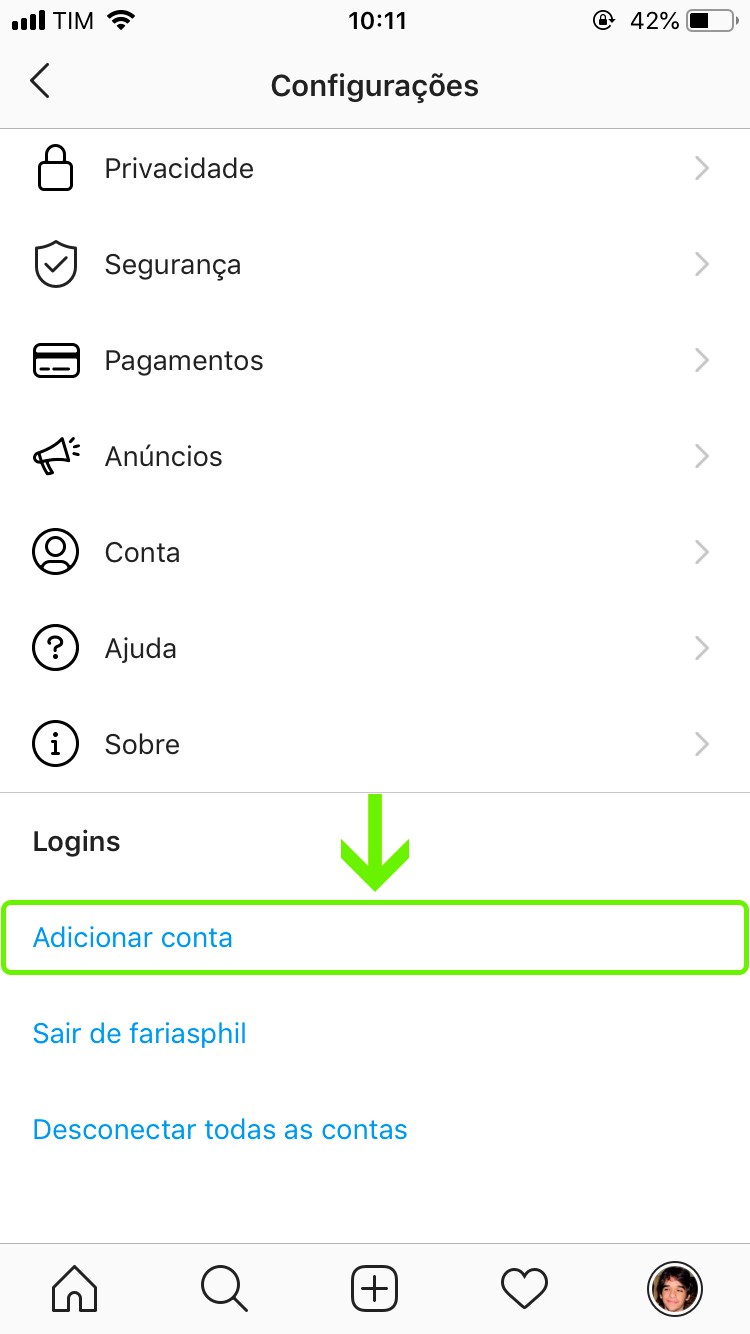Viewport: 750px width, 1334px height.
Task: Go back from Configurações
Action: (x=40, y=82)
